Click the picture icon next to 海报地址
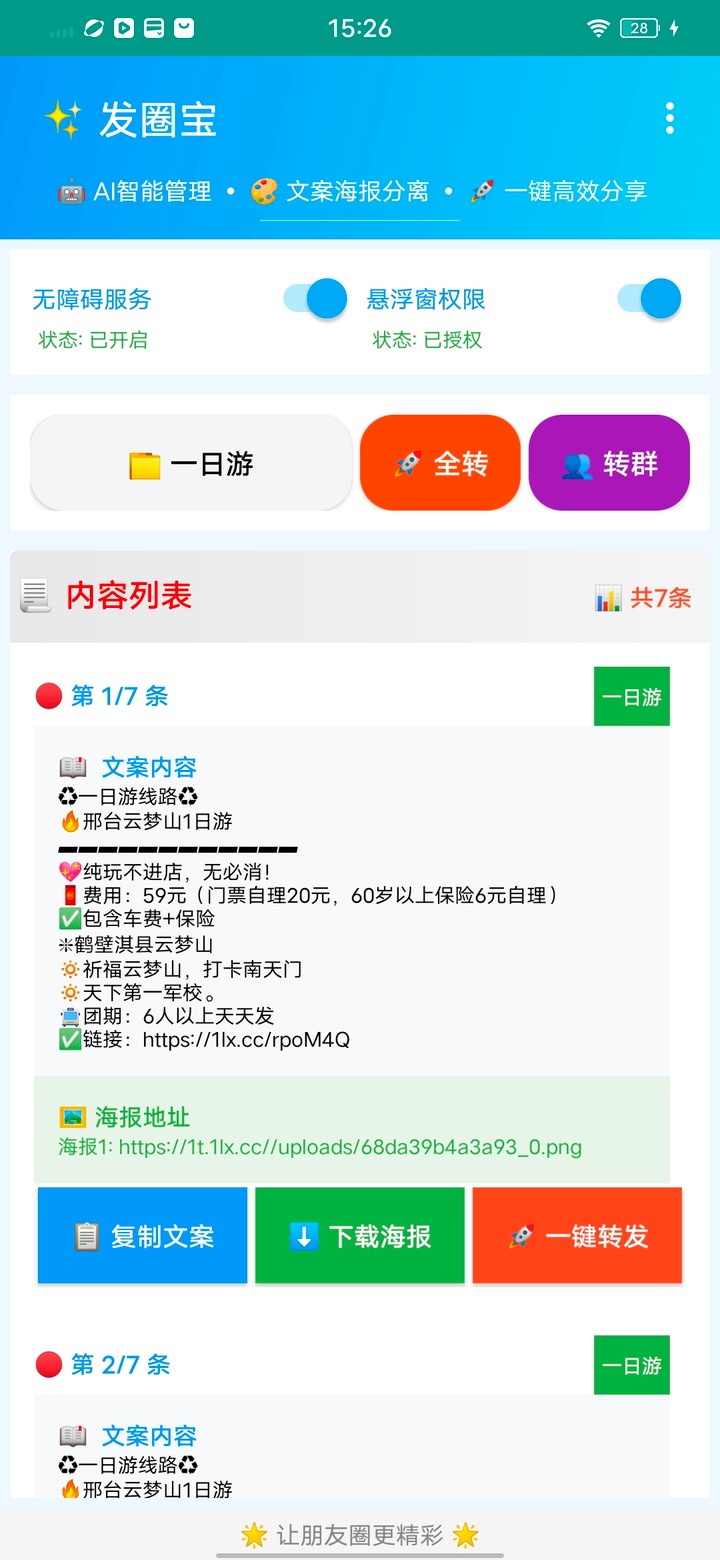This screenshot has width=720, height=1560. pos(71,1119)
